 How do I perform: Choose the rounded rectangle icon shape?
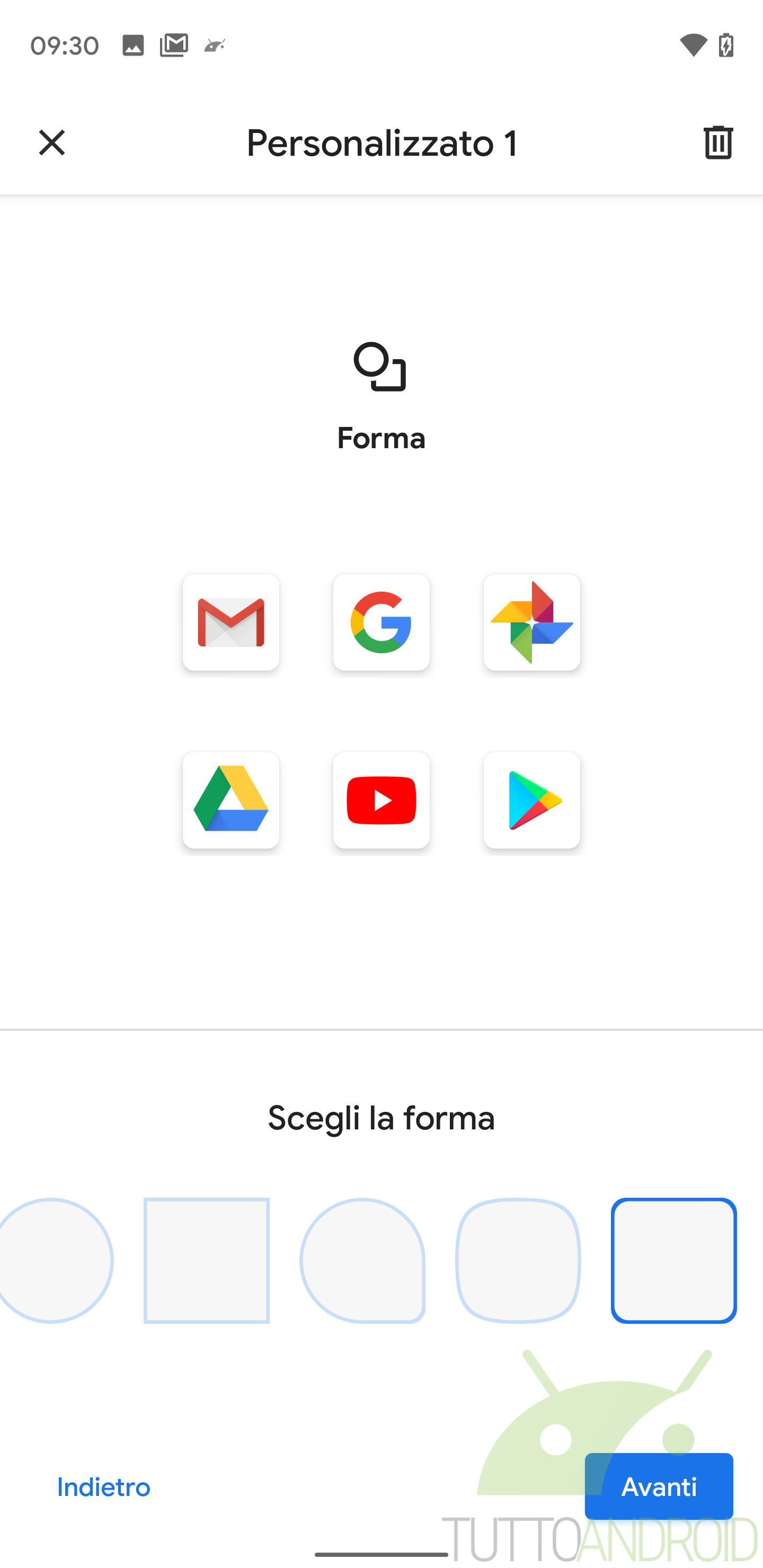pos(674,1261)
